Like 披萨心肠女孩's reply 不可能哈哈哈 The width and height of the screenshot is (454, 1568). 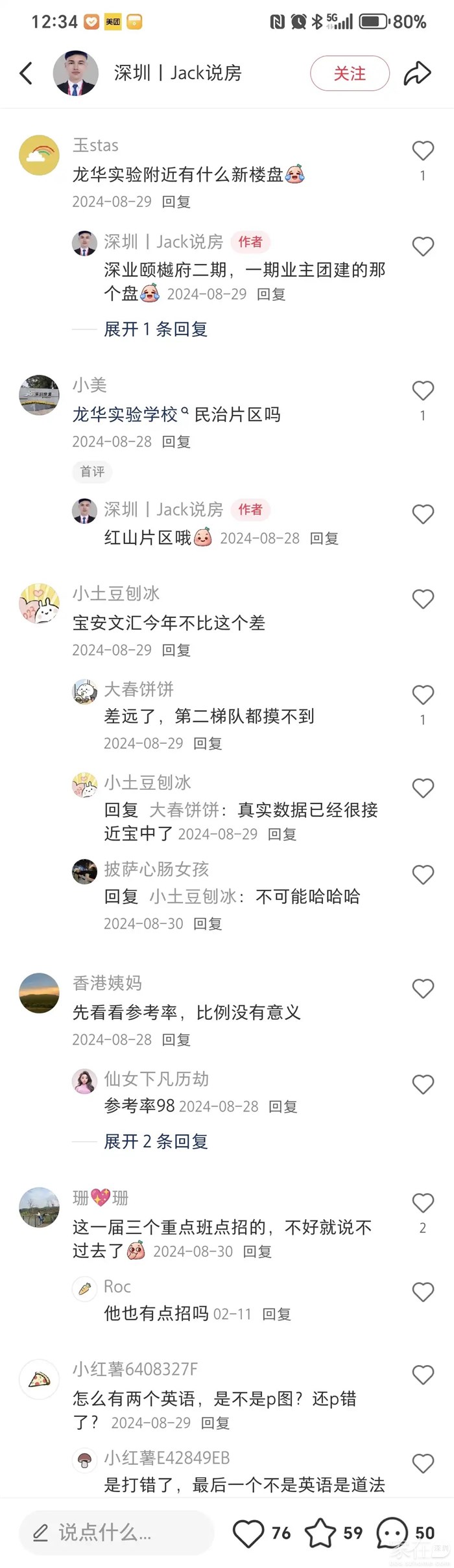(423, 875)
